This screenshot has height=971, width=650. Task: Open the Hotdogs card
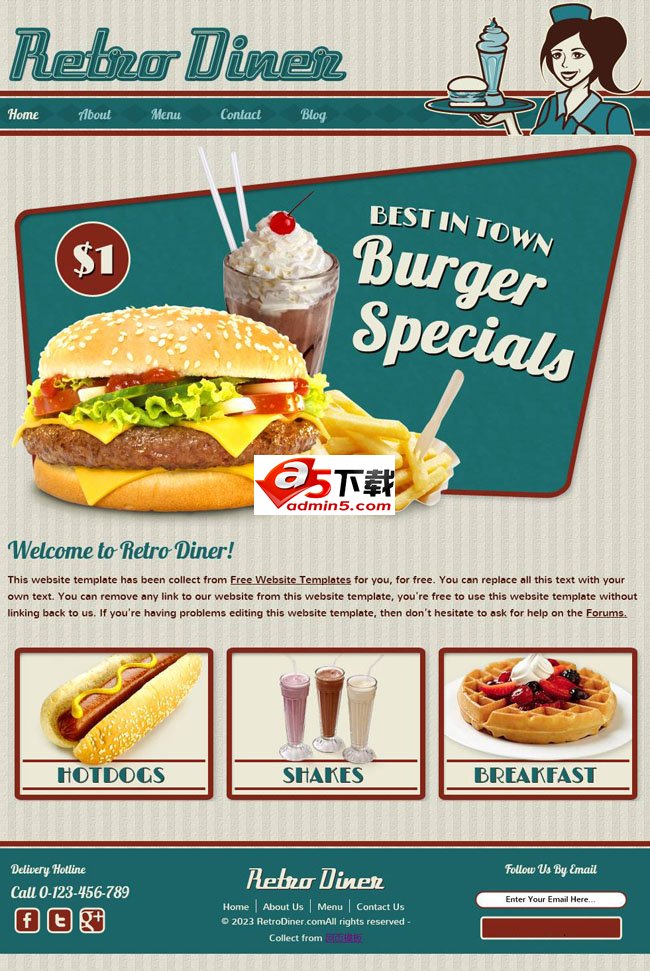(113, 723)
